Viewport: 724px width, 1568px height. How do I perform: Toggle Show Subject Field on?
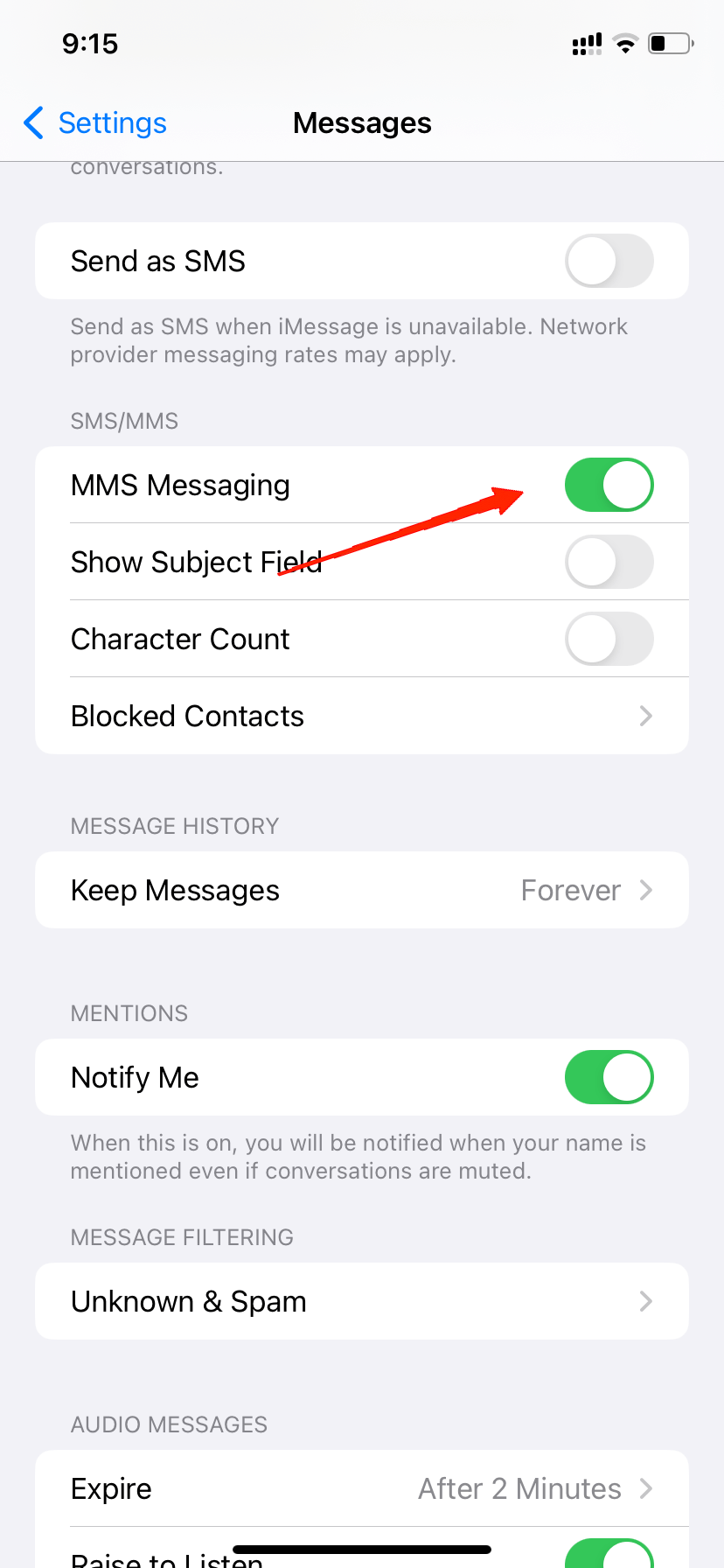(609, 562)
